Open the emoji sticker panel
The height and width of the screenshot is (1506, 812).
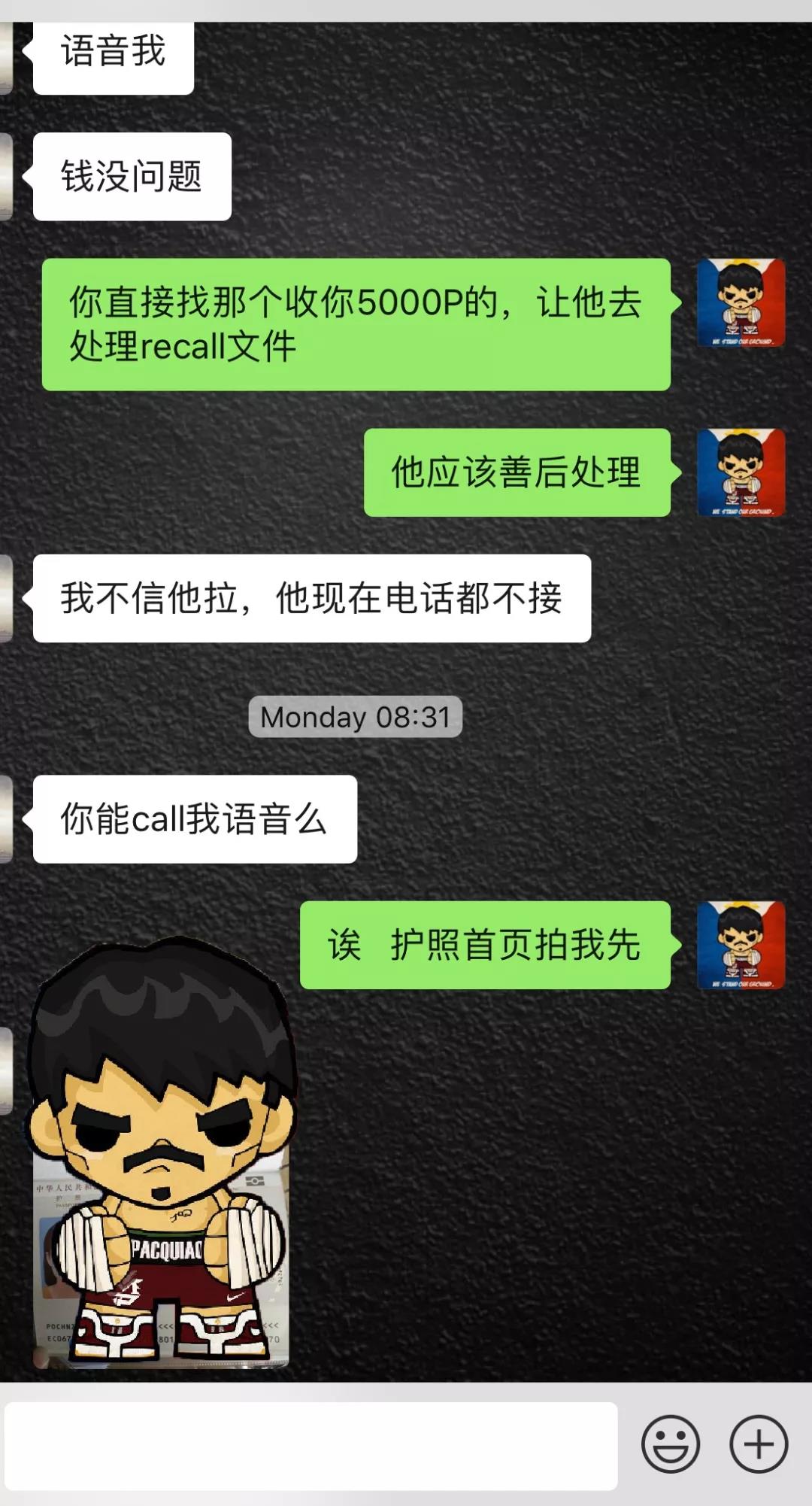tap(670, 1444)
